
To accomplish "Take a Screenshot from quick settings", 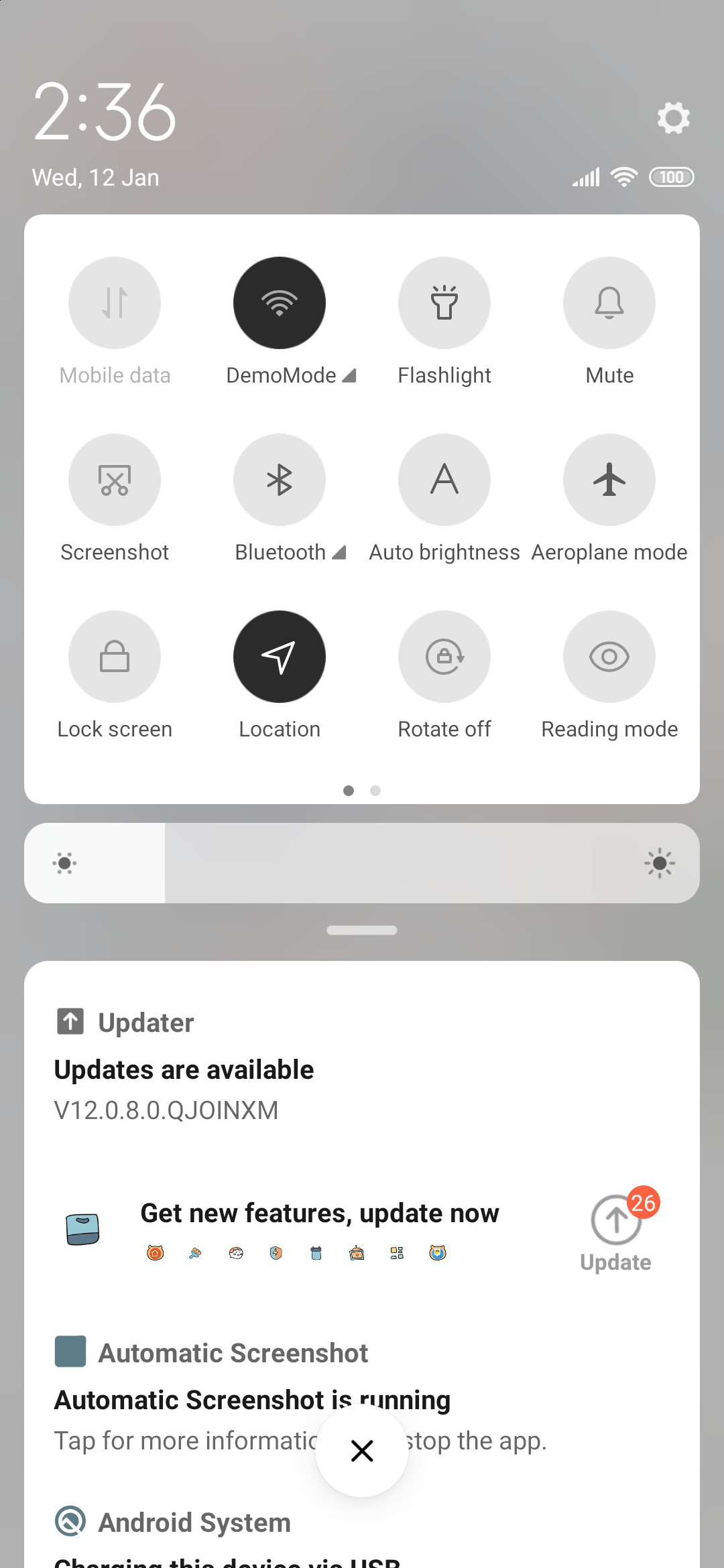I will click(115, 480).
